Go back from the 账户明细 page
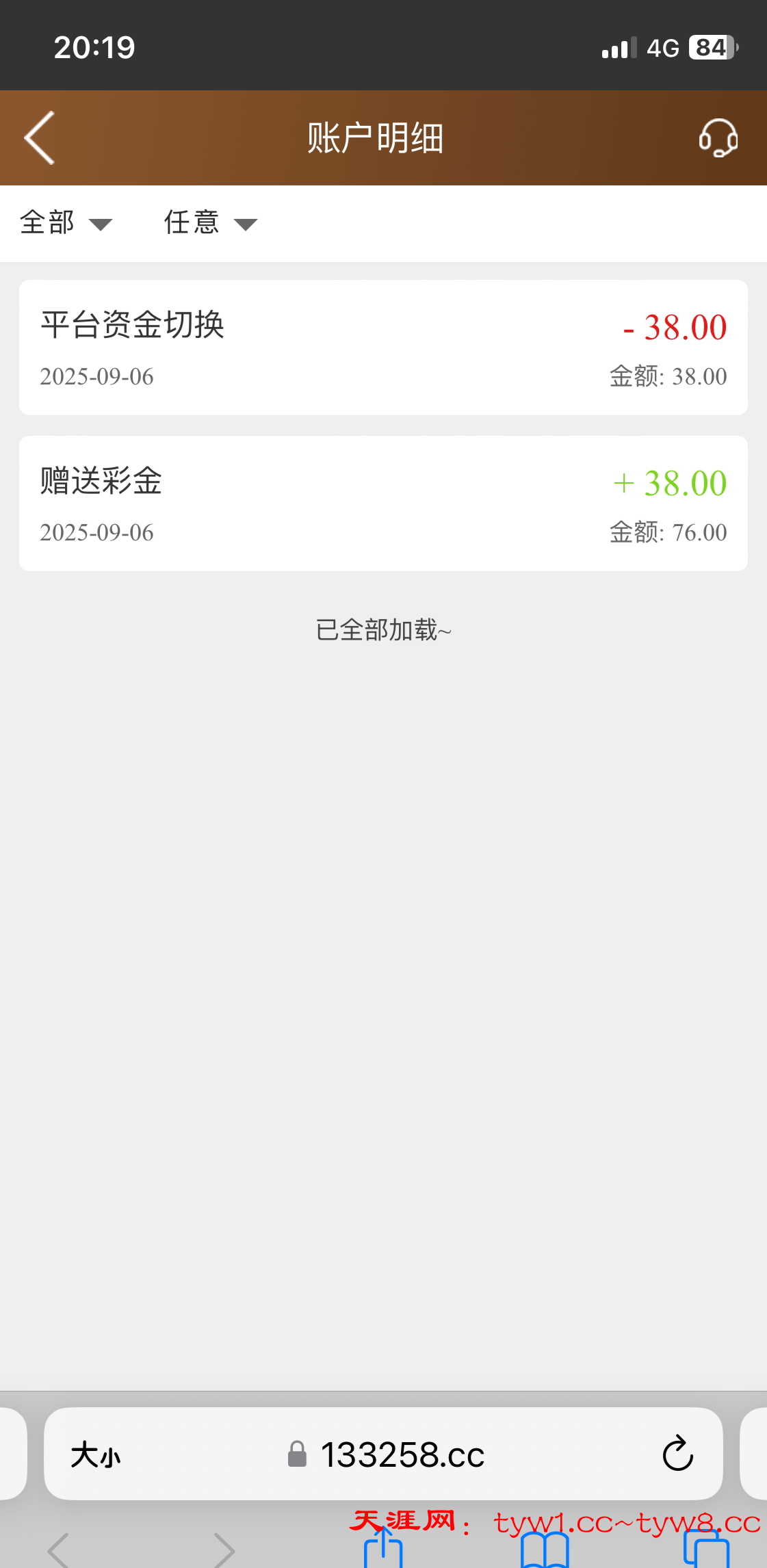767x1568 pixels. point(40,138)
